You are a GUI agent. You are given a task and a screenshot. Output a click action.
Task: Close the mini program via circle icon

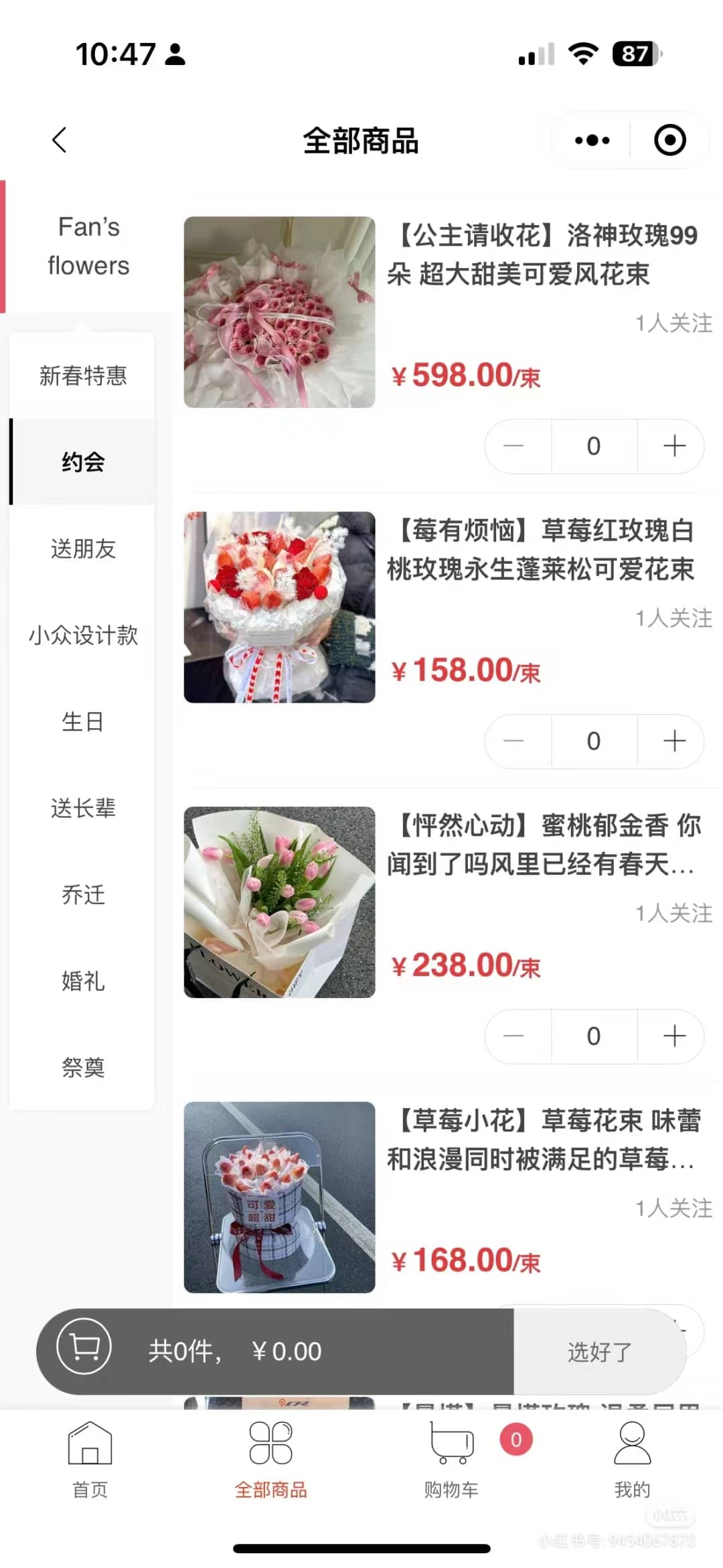click(x=669, y=140)
